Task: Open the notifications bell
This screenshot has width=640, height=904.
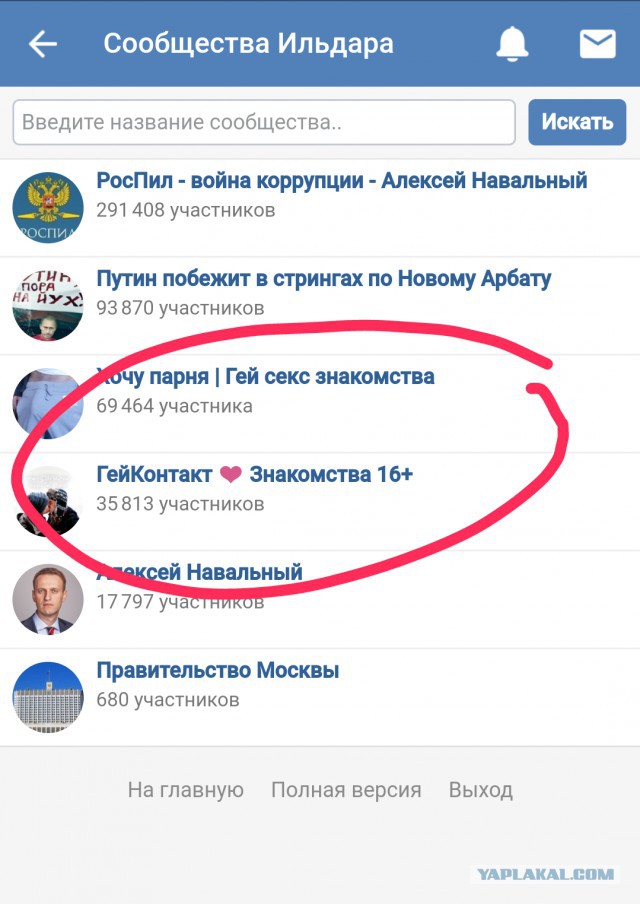Action: [x=512, y=44]
